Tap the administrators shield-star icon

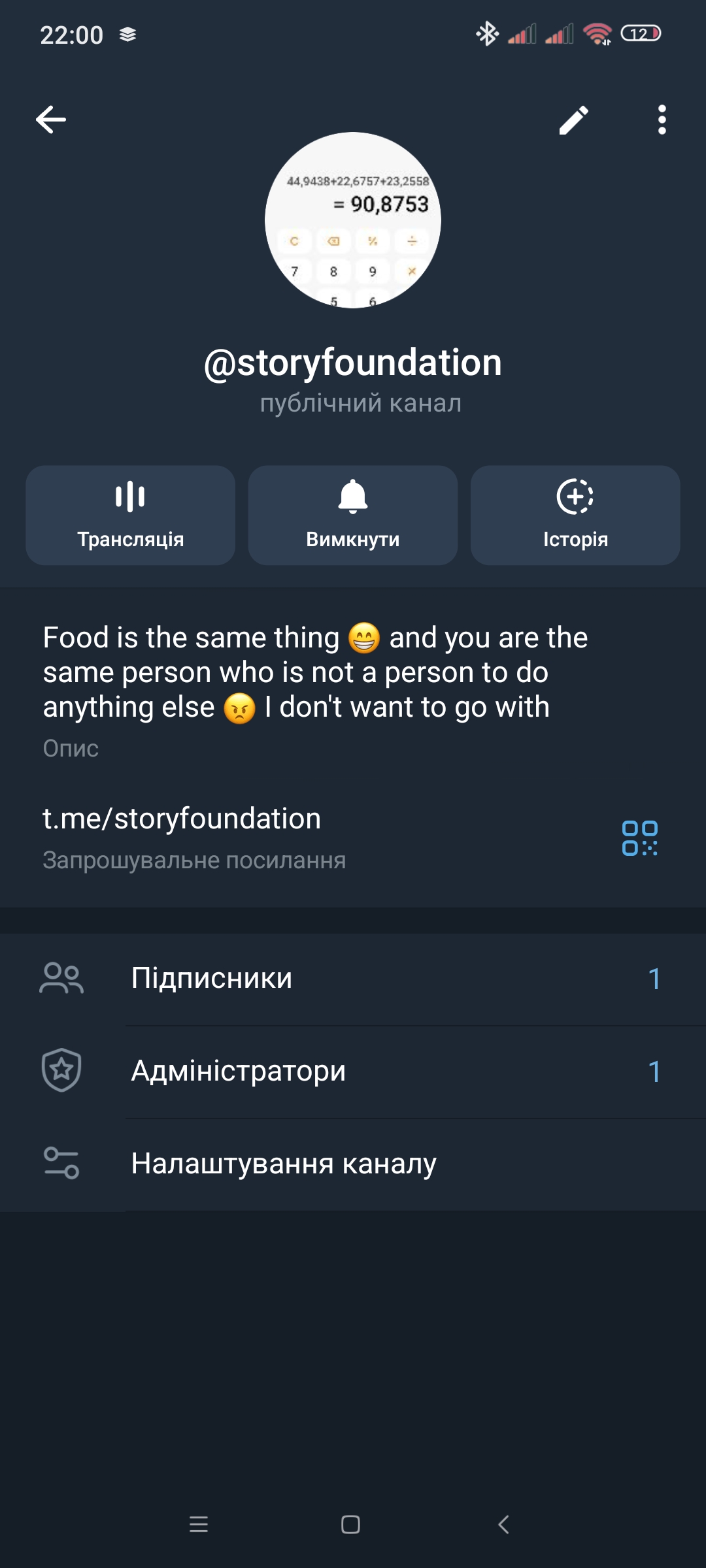[62, 1070]
